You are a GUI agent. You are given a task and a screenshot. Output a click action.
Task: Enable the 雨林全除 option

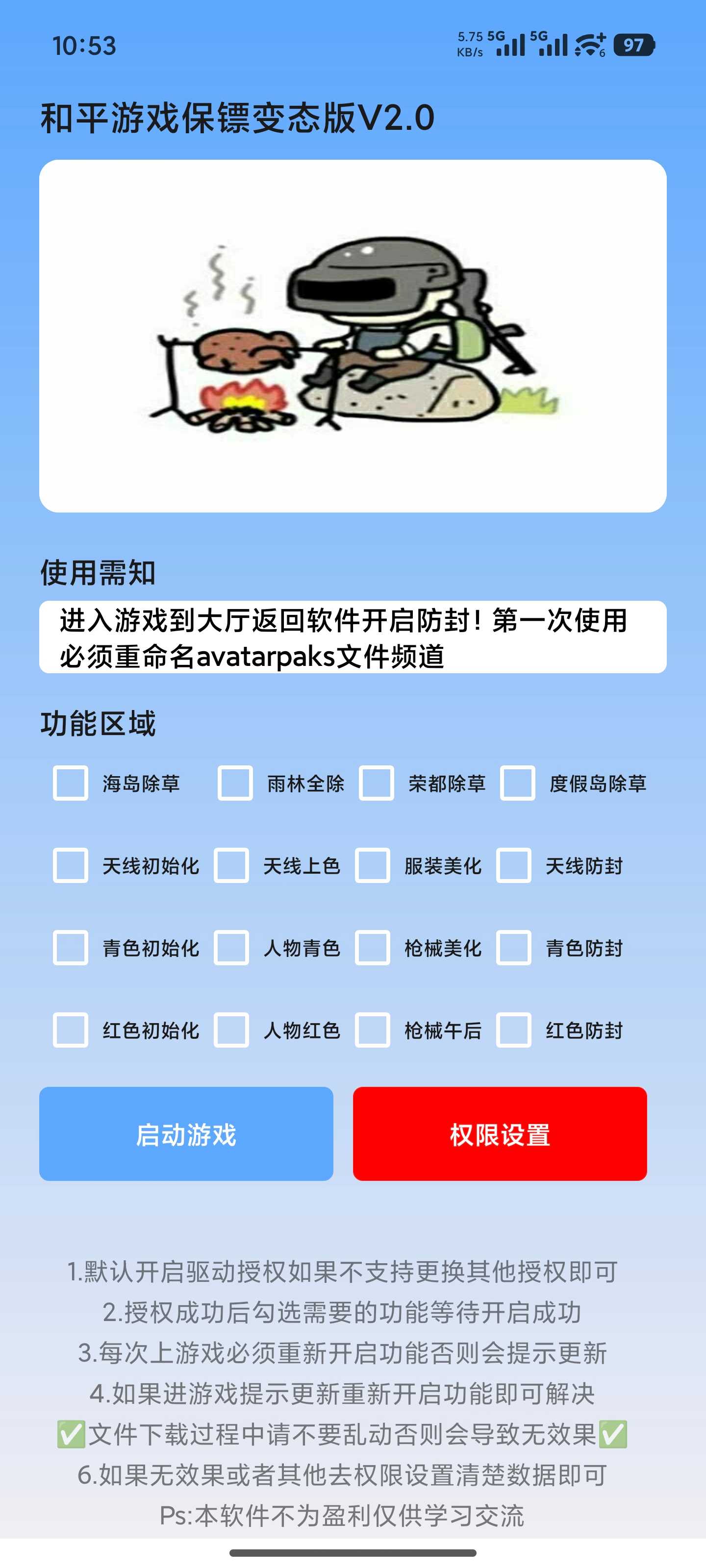235,783
